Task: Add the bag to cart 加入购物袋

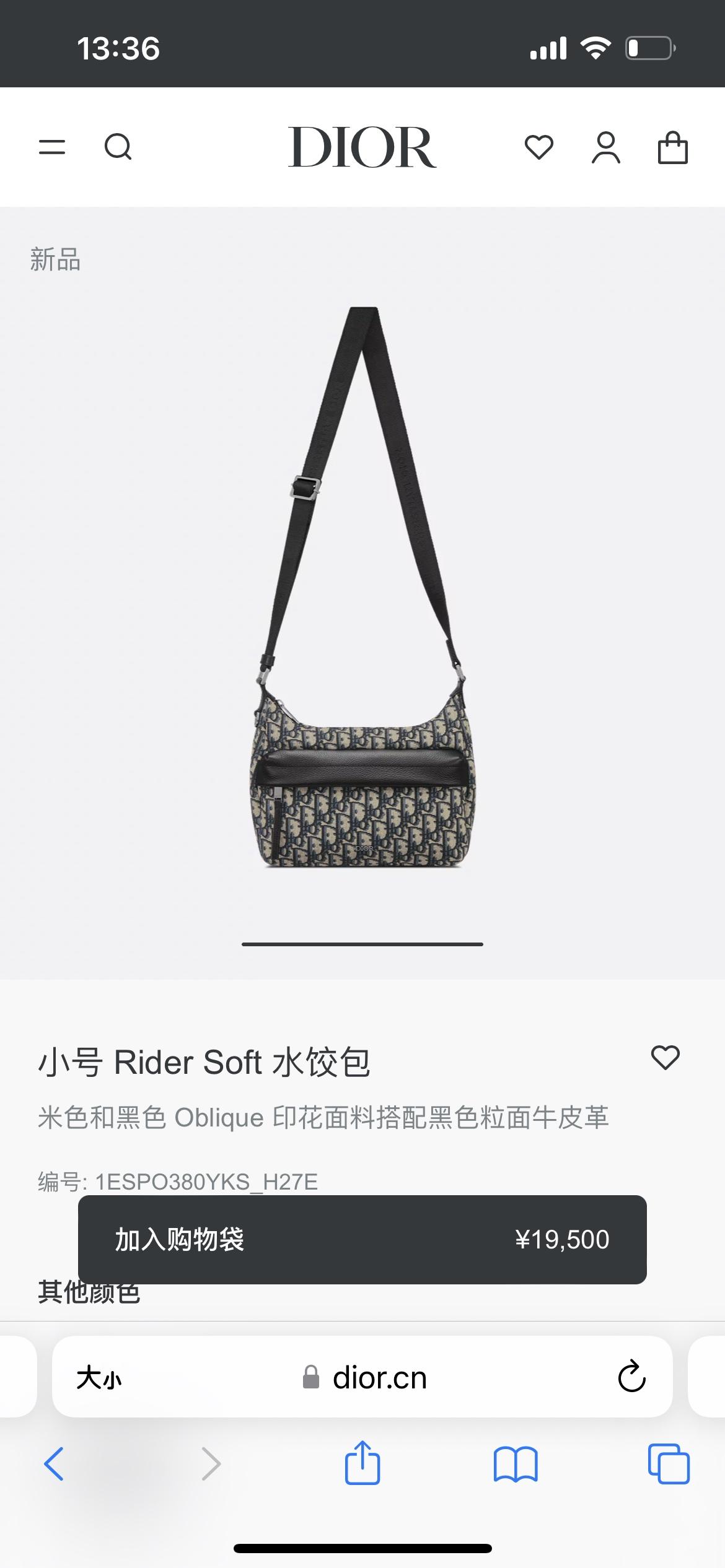Action: (x=362, y=1240)
